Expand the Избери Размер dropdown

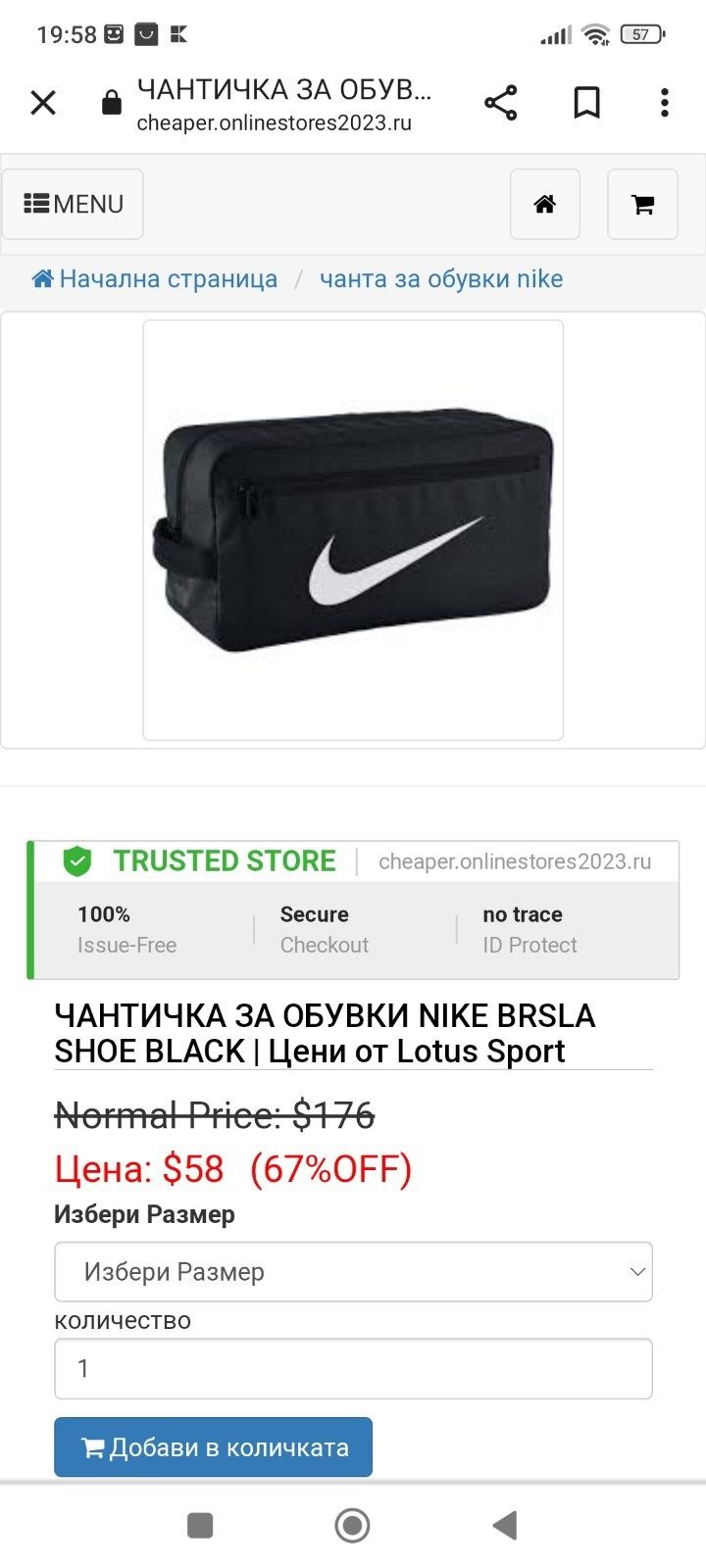click(x=353, y=1272)
